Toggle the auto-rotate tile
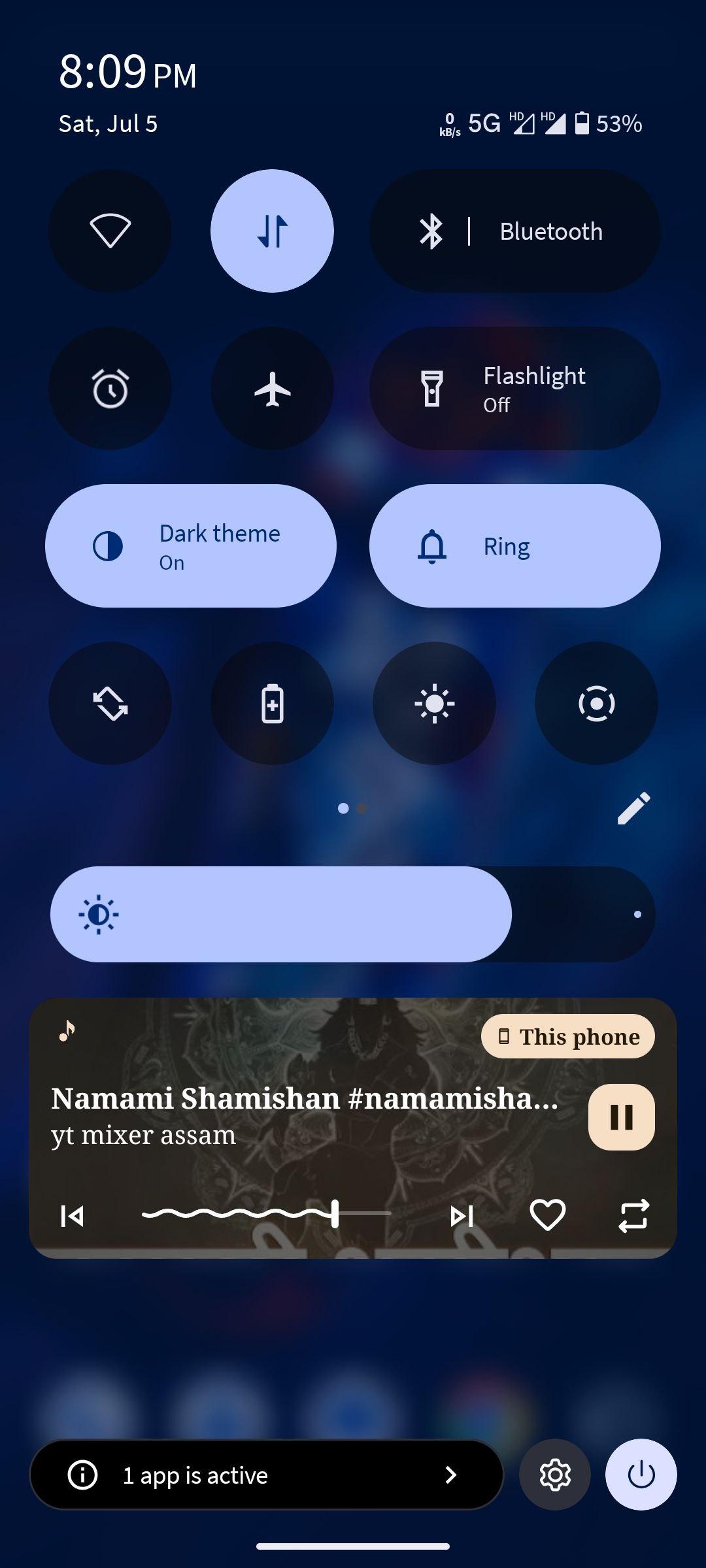 [110, 704]
